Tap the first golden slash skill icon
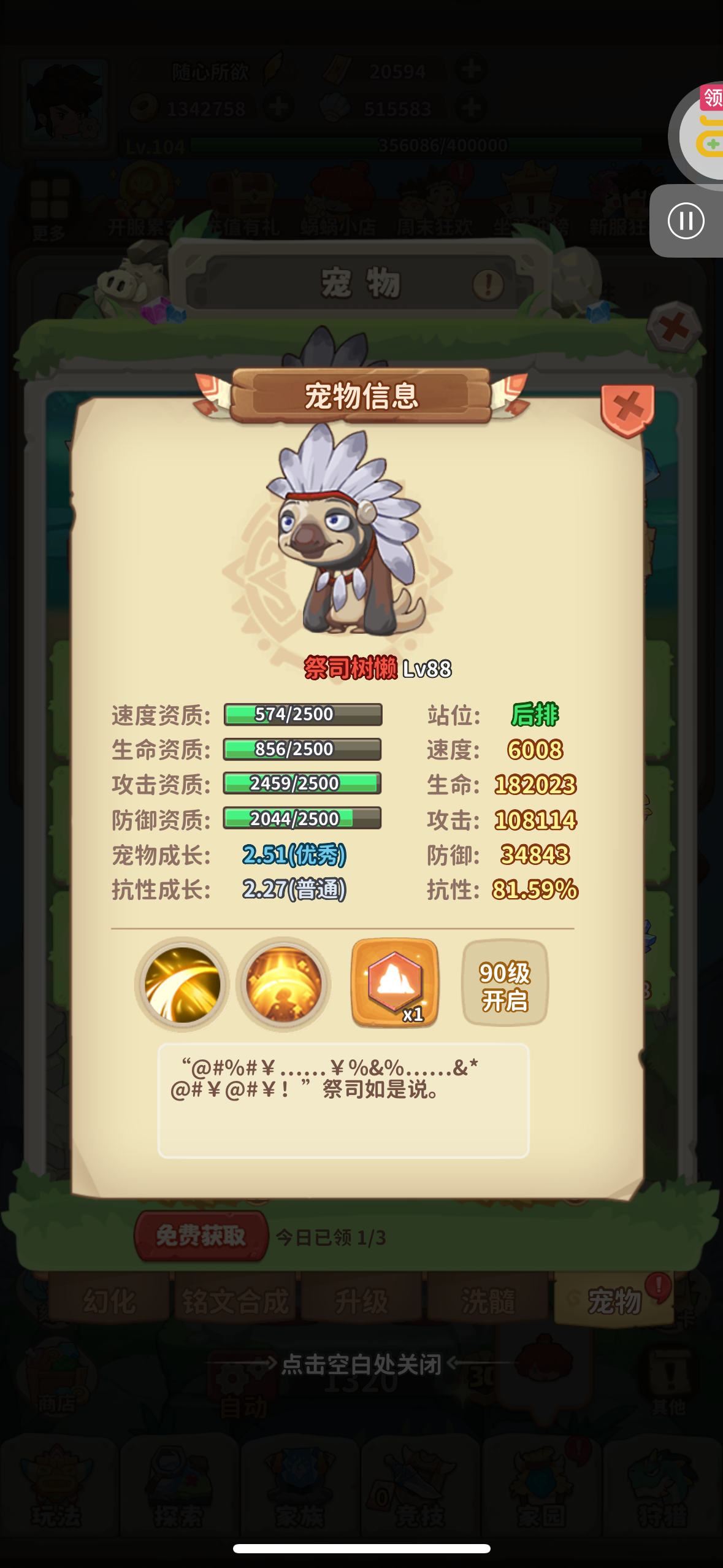 click(x=182, y=983)
